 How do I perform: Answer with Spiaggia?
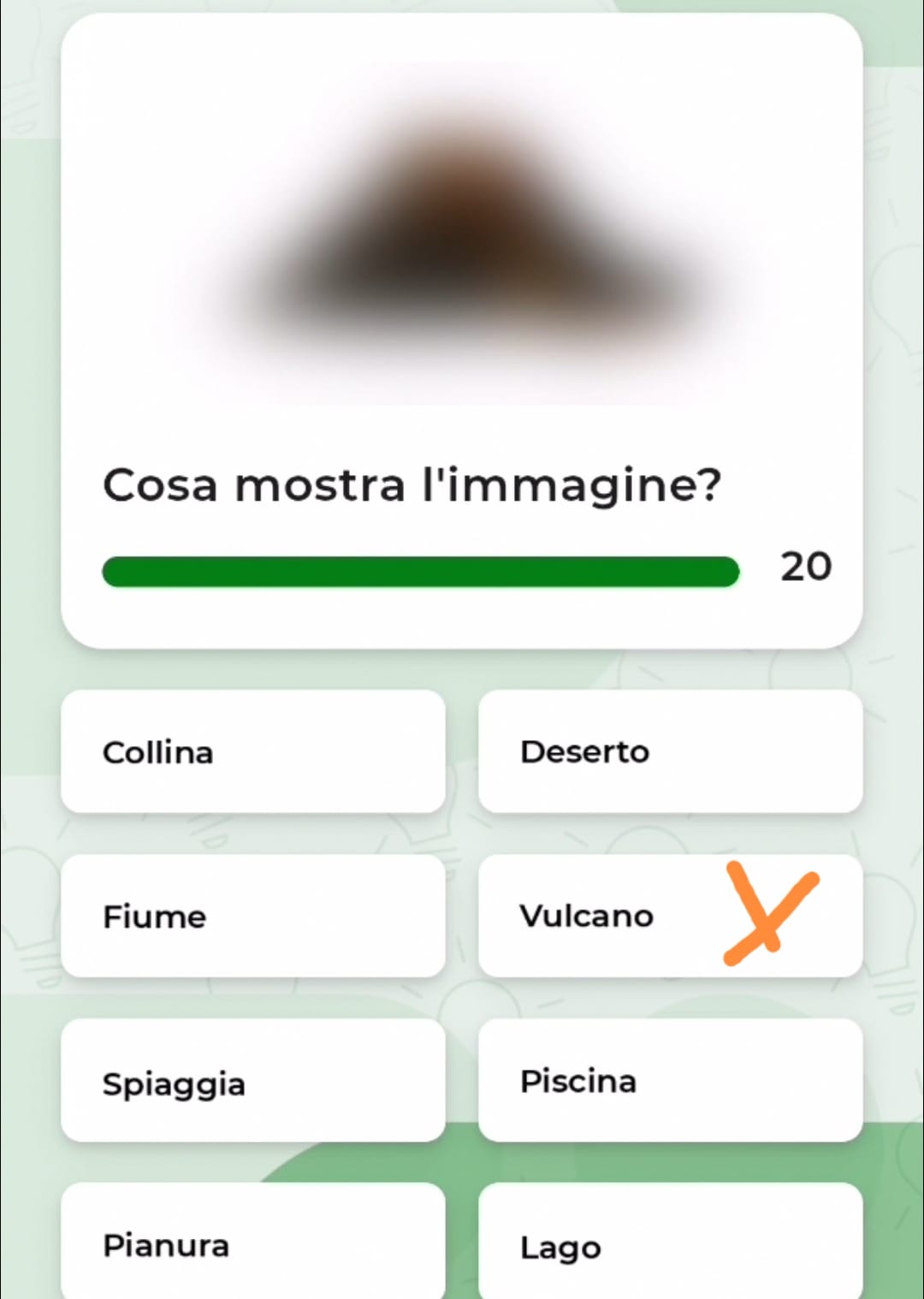(252, 1080)
